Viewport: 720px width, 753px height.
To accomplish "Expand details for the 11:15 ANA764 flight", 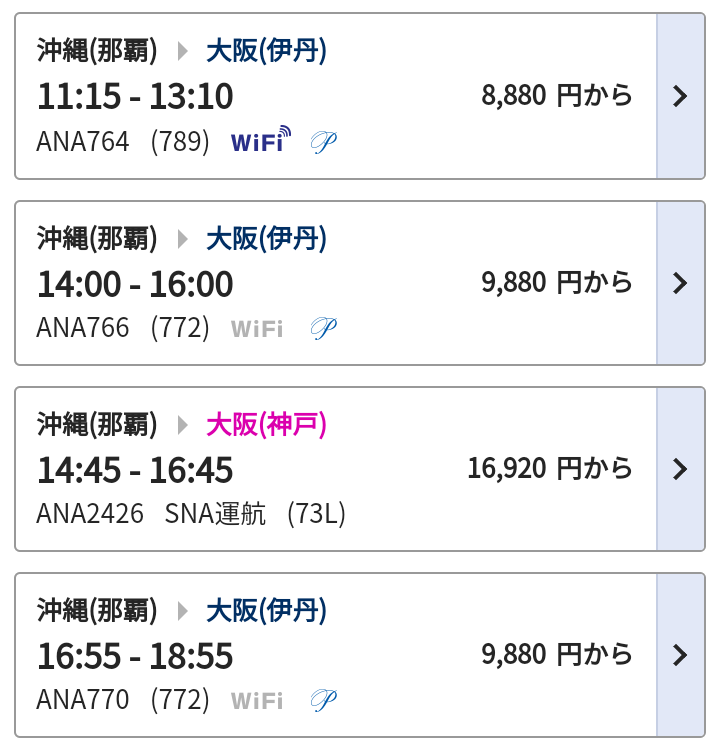I will 681,97.
